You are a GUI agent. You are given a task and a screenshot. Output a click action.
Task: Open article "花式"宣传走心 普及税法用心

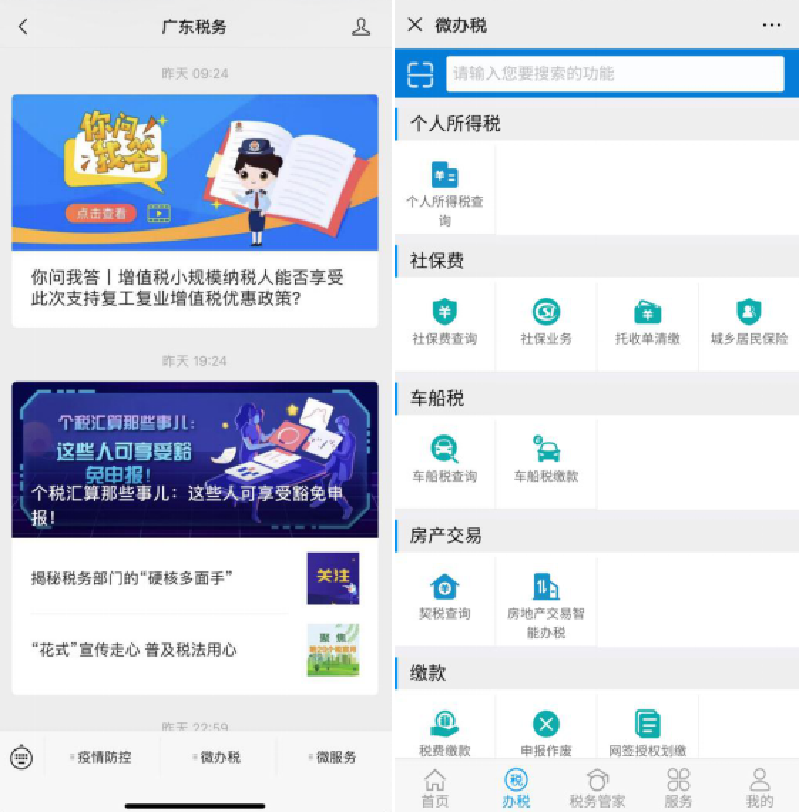(x=195, y=650)
